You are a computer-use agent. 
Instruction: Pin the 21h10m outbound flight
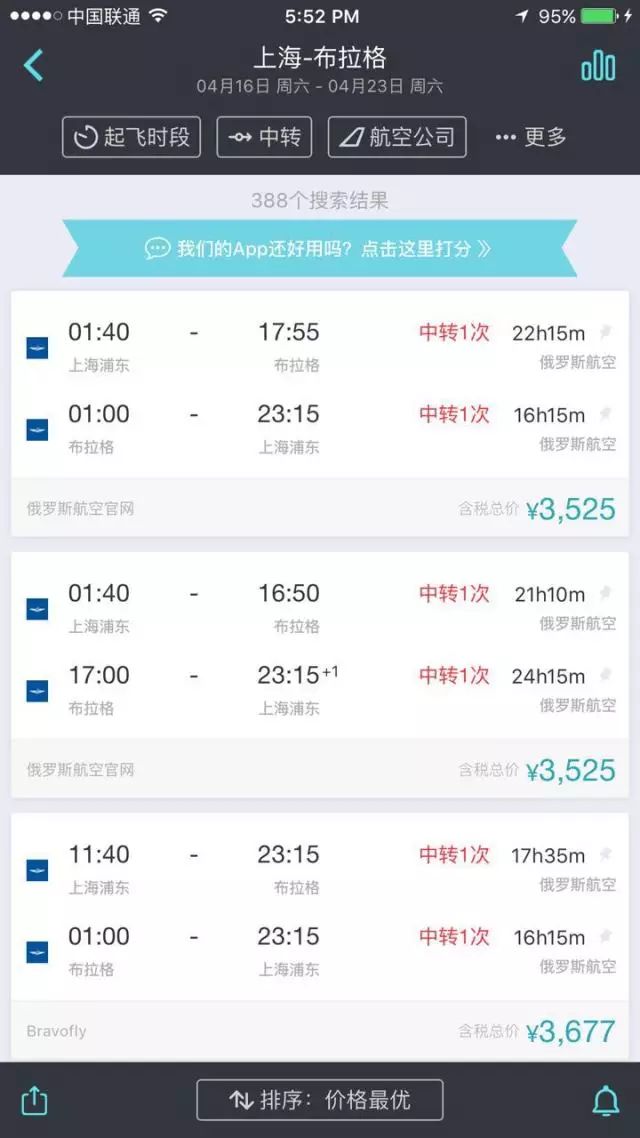point(605,593)
